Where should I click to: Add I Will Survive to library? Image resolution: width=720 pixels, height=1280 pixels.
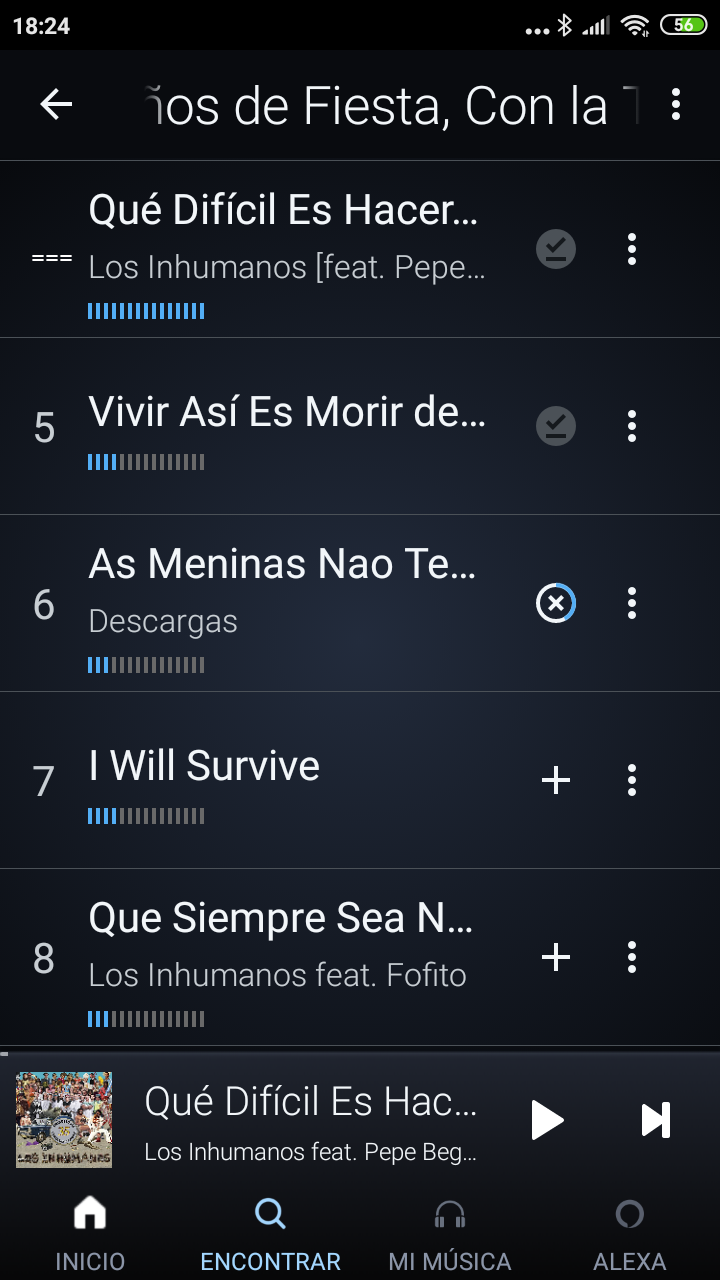[x=556, y=780]
